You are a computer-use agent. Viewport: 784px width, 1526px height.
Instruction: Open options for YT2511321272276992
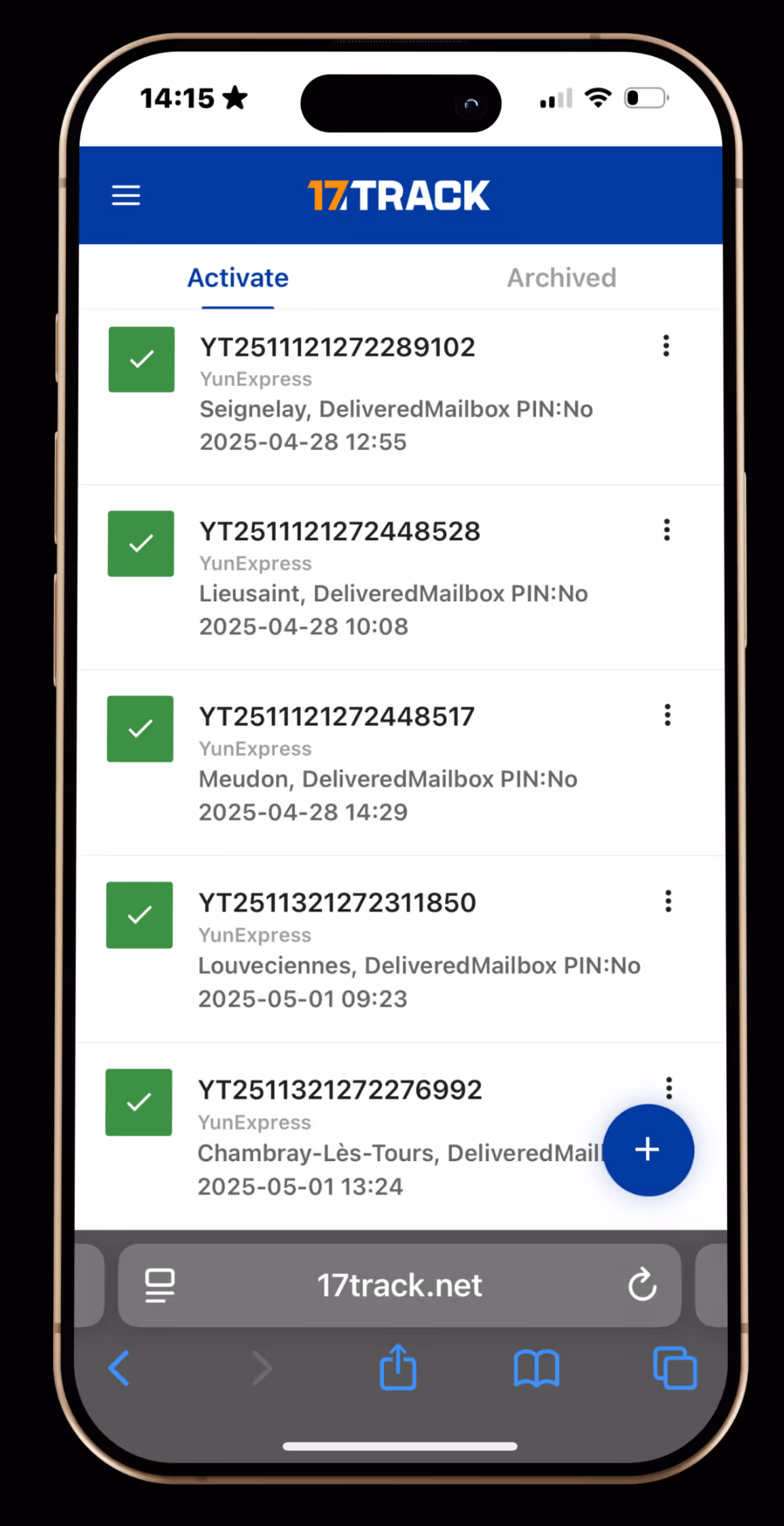pos(669,1088)
